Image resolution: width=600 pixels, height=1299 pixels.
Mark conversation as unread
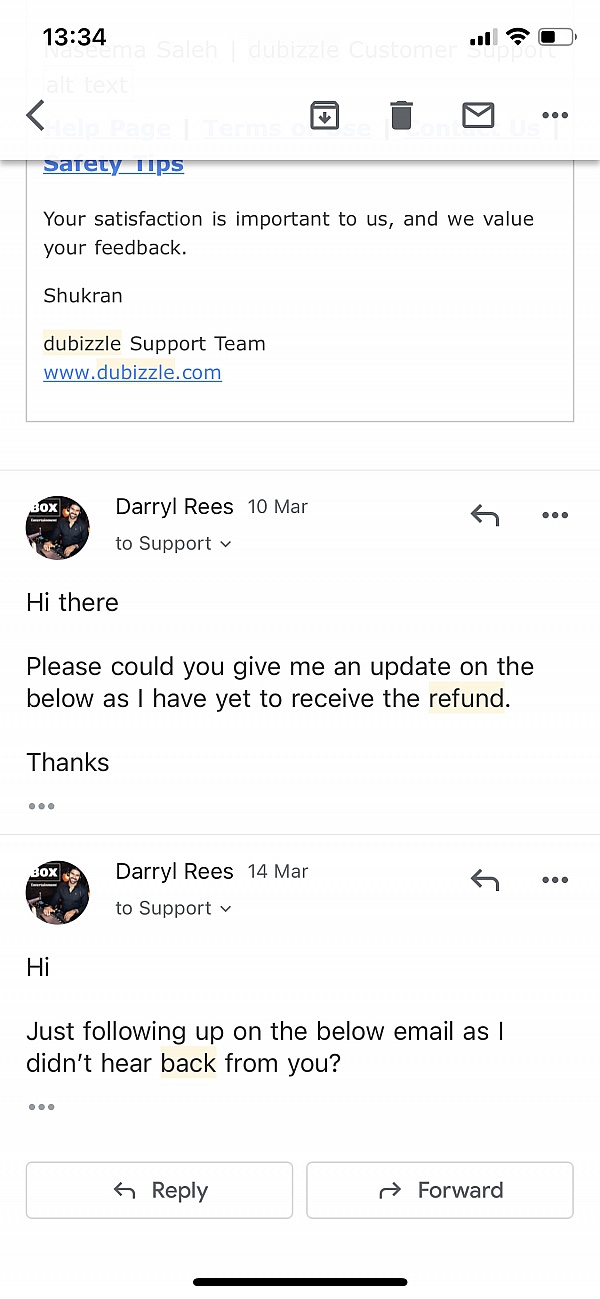click(x=478, y=116)
